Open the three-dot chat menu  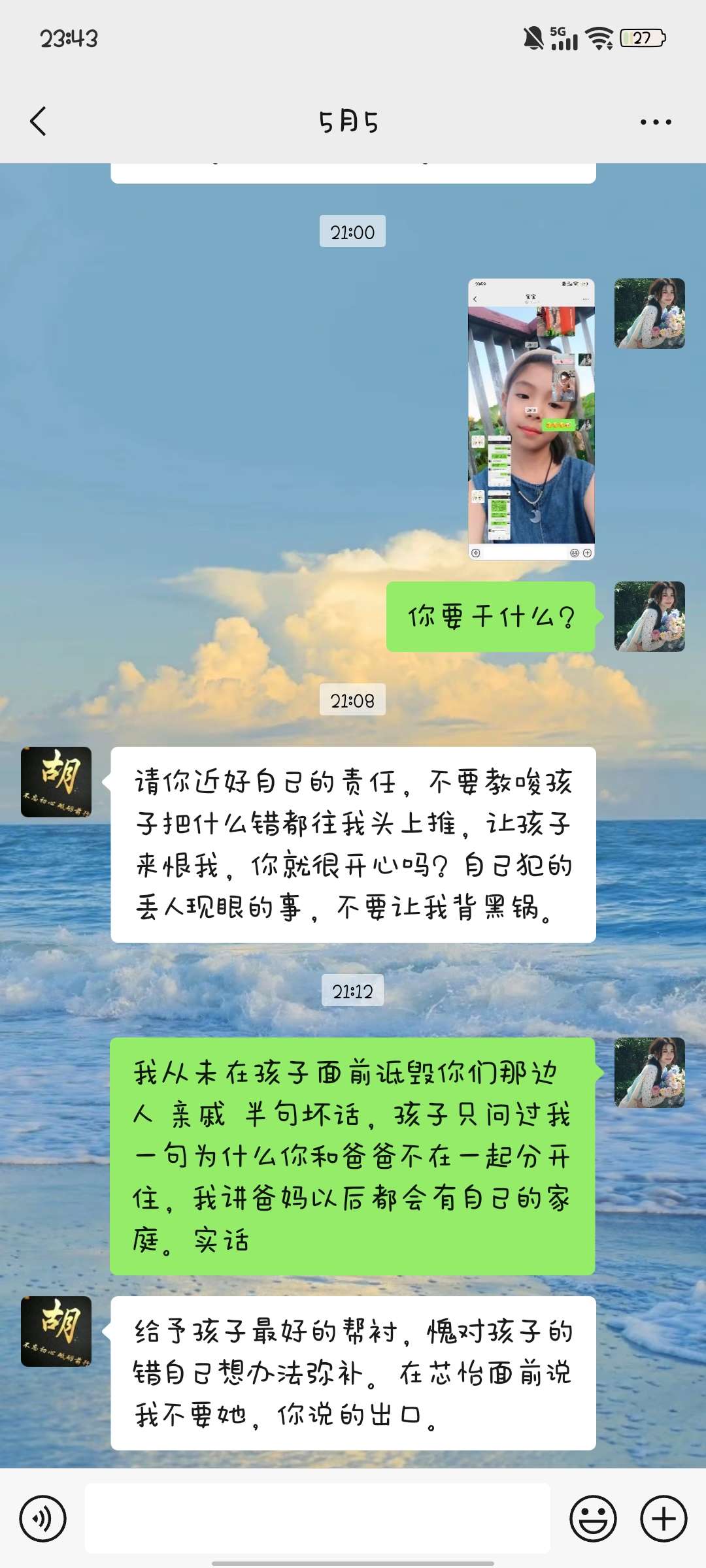(x=656, y=122)
